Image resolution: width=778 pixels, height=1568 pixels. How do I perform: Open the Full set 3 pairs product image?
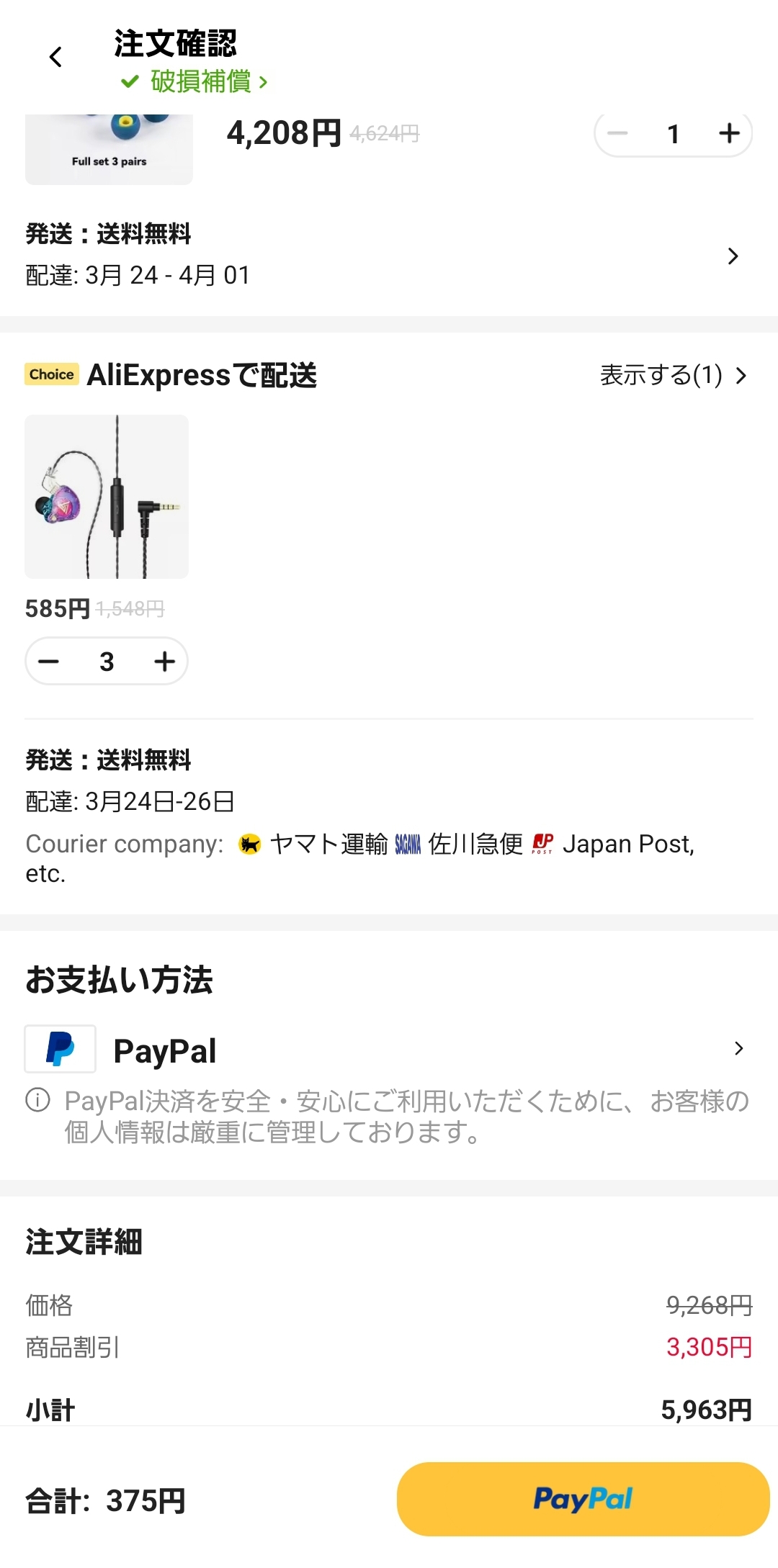click(x=109, y=150)
